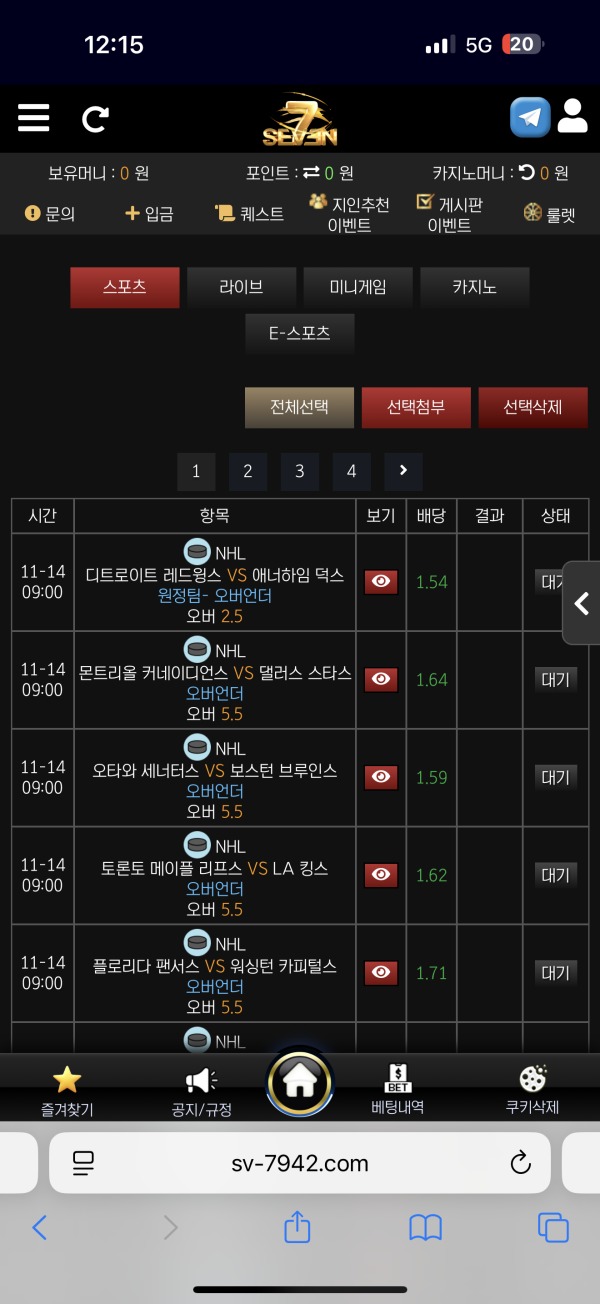Switch to the 라이브 tab
Viewport: 600px width, 1304px height.
[241, 287]
